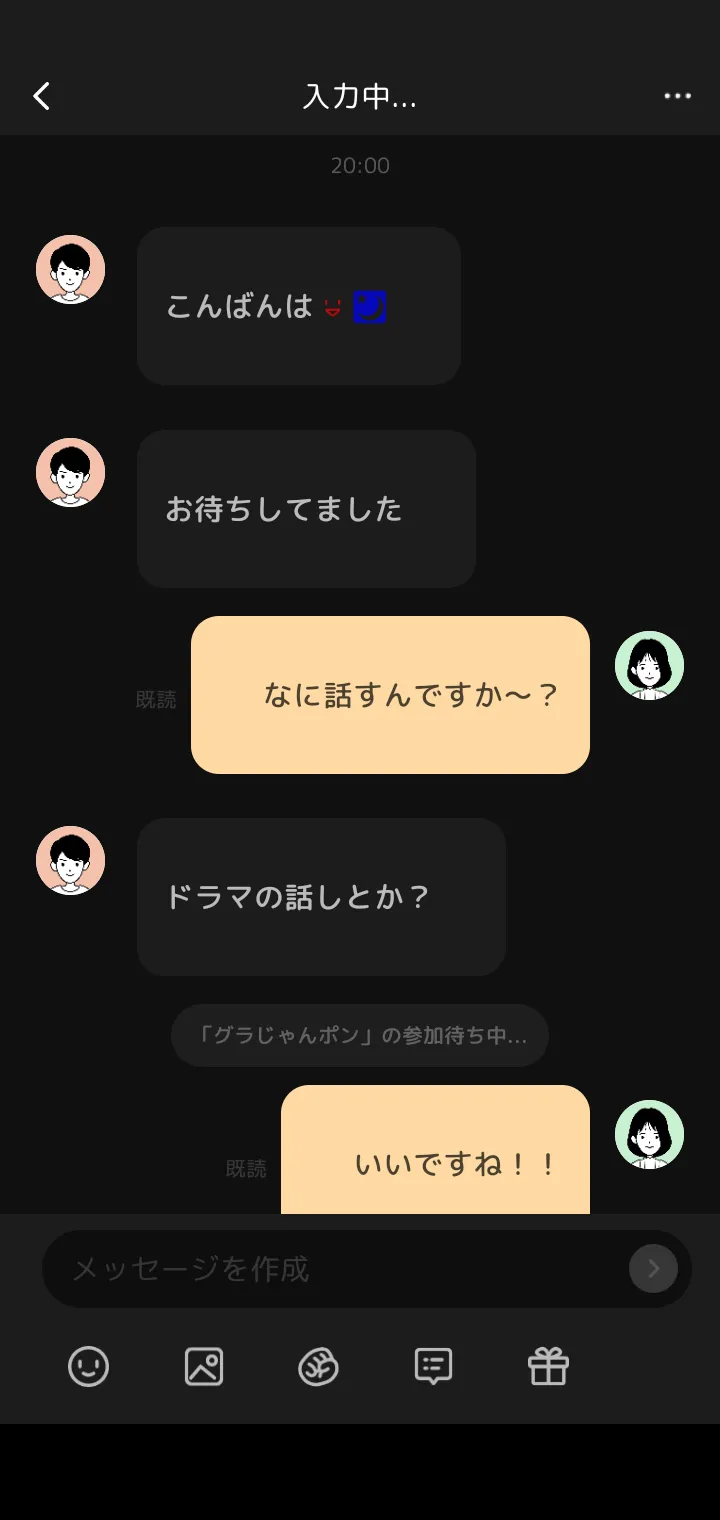The width and height of the screenshot is (720, 1520).
Task: Open the message templates icon
Action: click(433, 1366)
